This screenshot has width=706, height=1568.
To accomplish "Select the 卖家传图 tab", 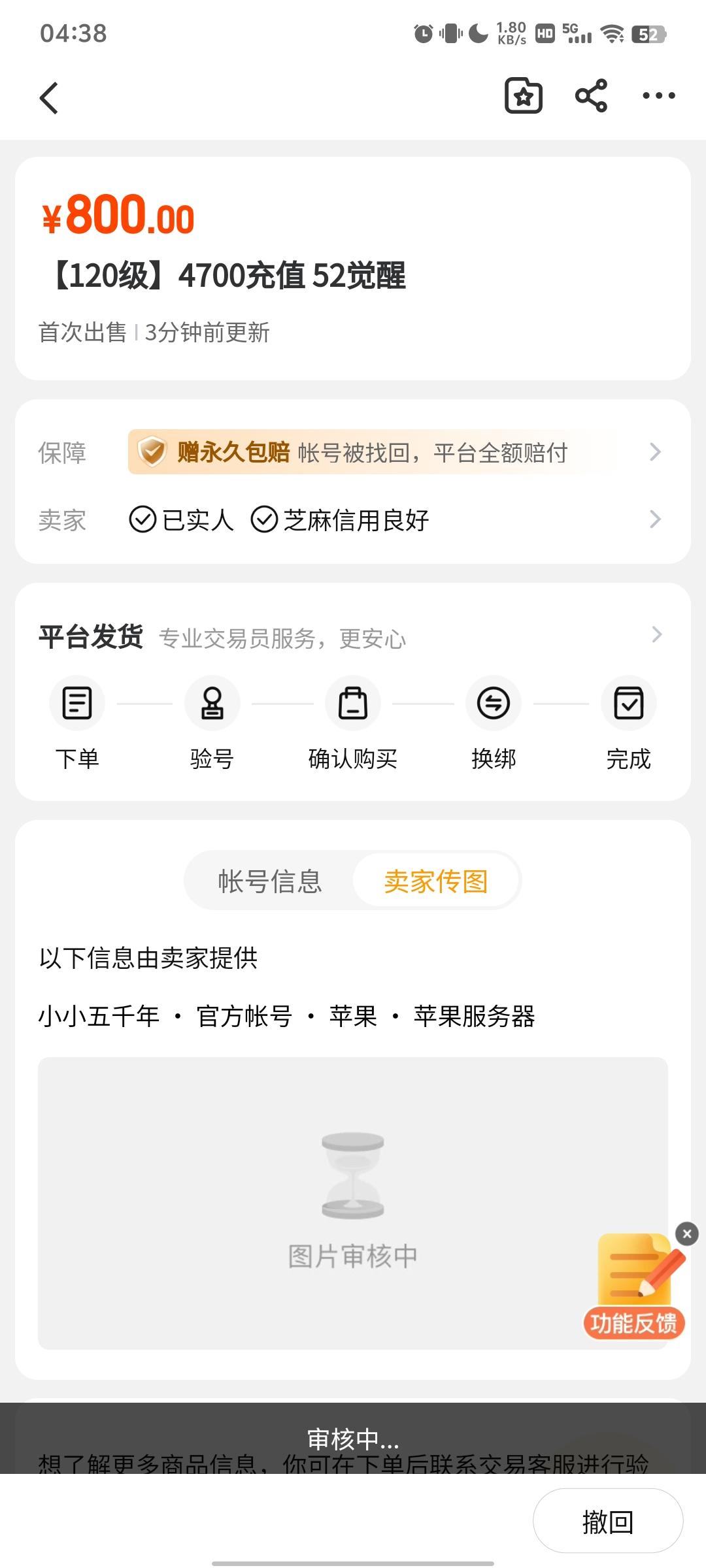I will pyautogui.click(x=437, y=880).
